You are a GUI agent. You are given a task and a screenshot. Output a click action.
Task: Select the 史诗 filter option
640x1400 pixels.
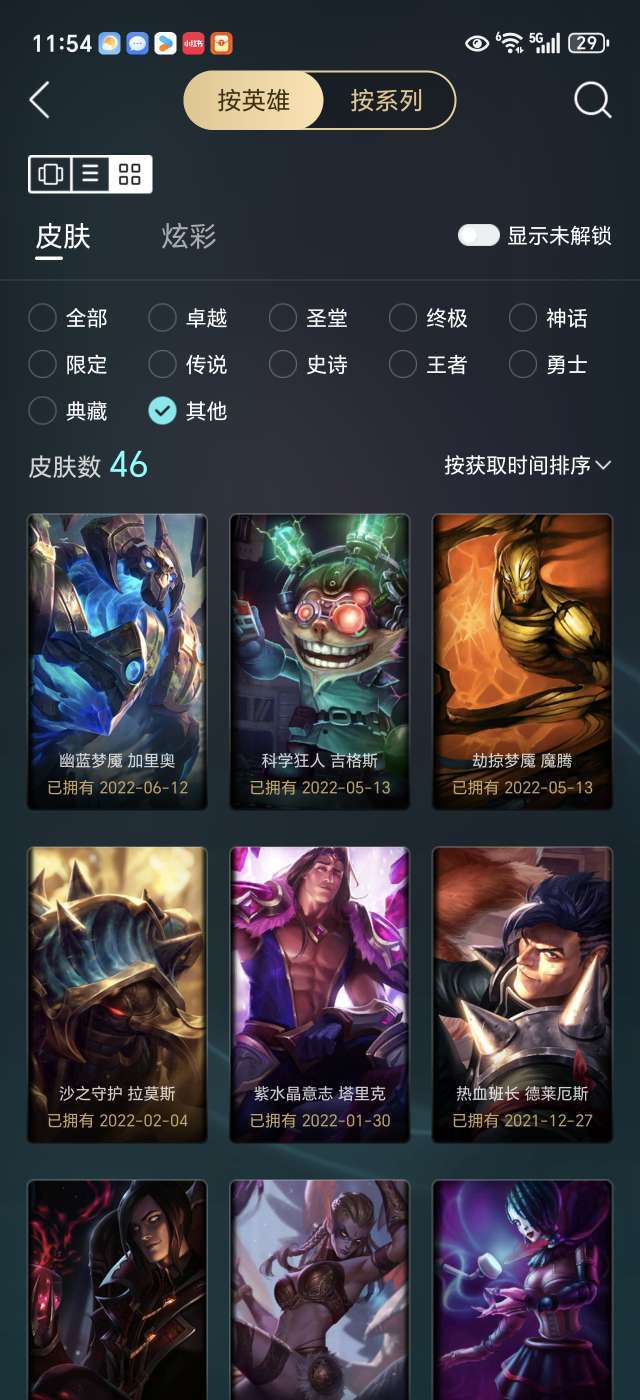[x=308, y=364]
